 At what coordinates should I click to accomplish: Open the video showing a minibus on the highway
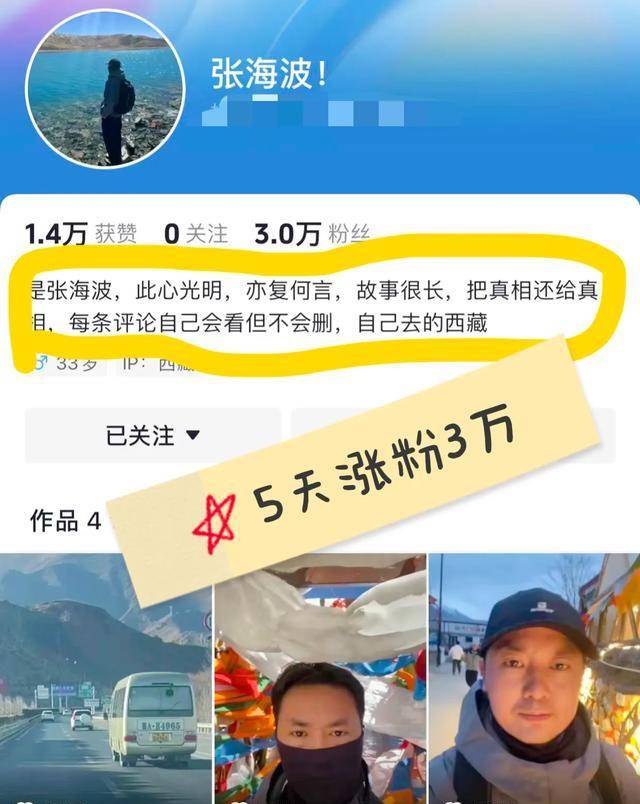point(105,679)
